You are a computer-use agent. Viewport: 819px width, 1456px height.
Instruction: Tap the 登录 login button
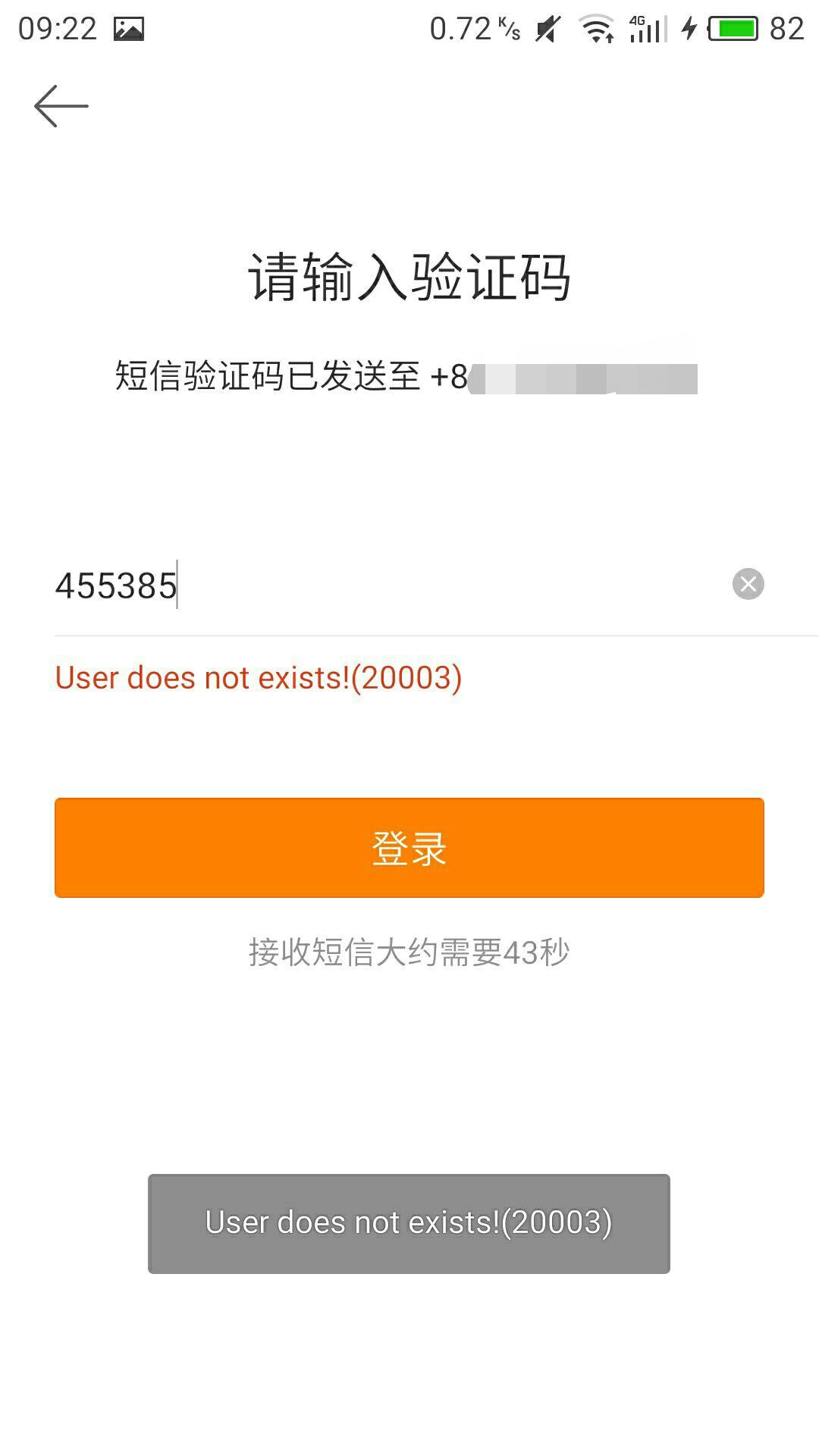tap(409, 847)
